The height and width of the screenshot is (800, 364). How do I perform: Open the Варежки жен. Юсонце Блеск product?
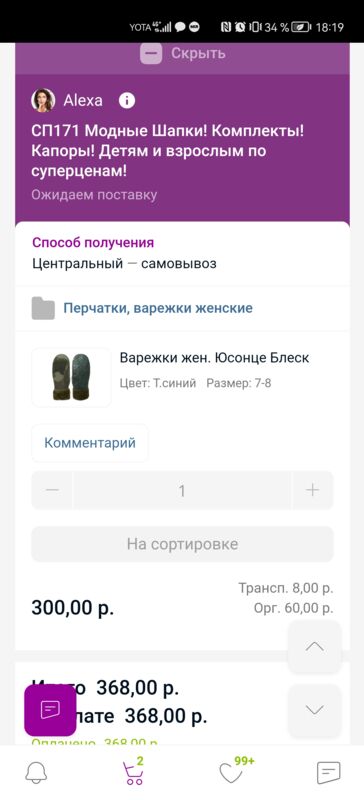[x=214, y=358]
